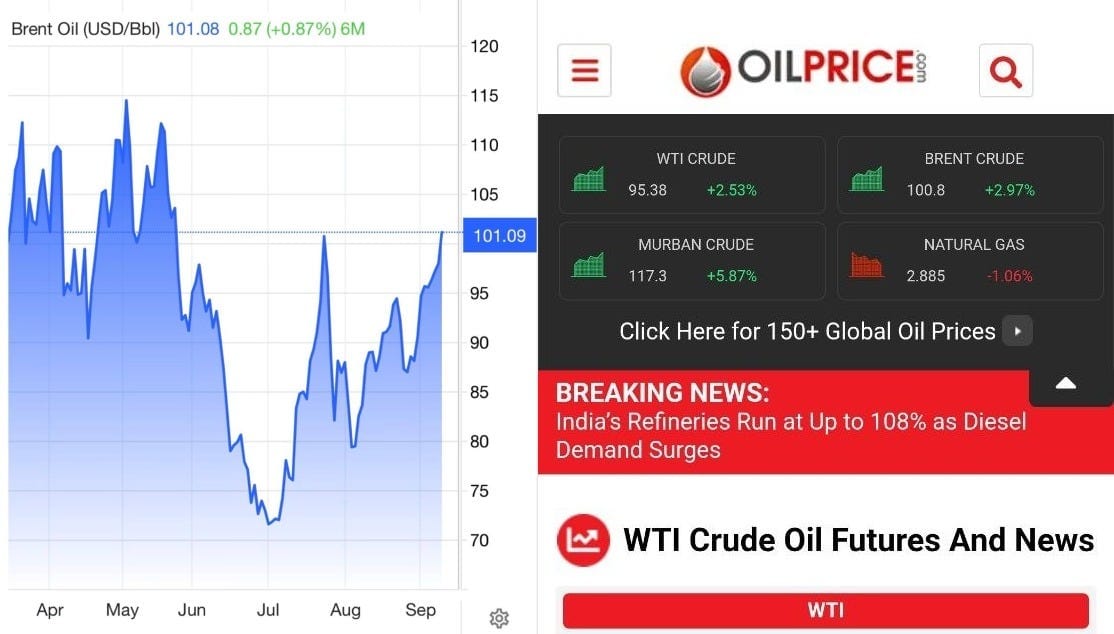Open the Brent Crude price card
The width and height of the screenshot is (1114, 634).
970,175
